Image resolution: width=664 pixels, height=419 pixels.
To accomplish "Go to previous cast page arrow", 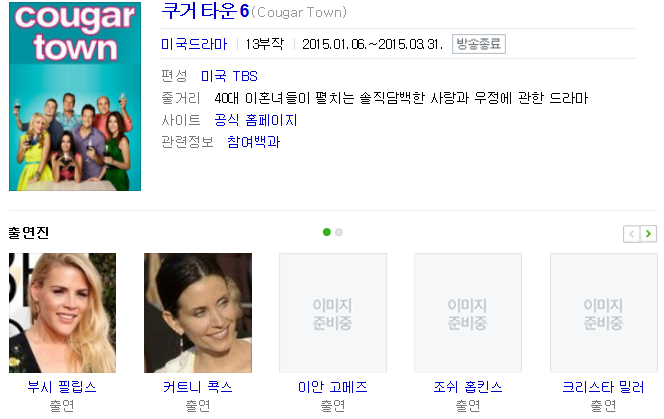I will coord(632,234).
